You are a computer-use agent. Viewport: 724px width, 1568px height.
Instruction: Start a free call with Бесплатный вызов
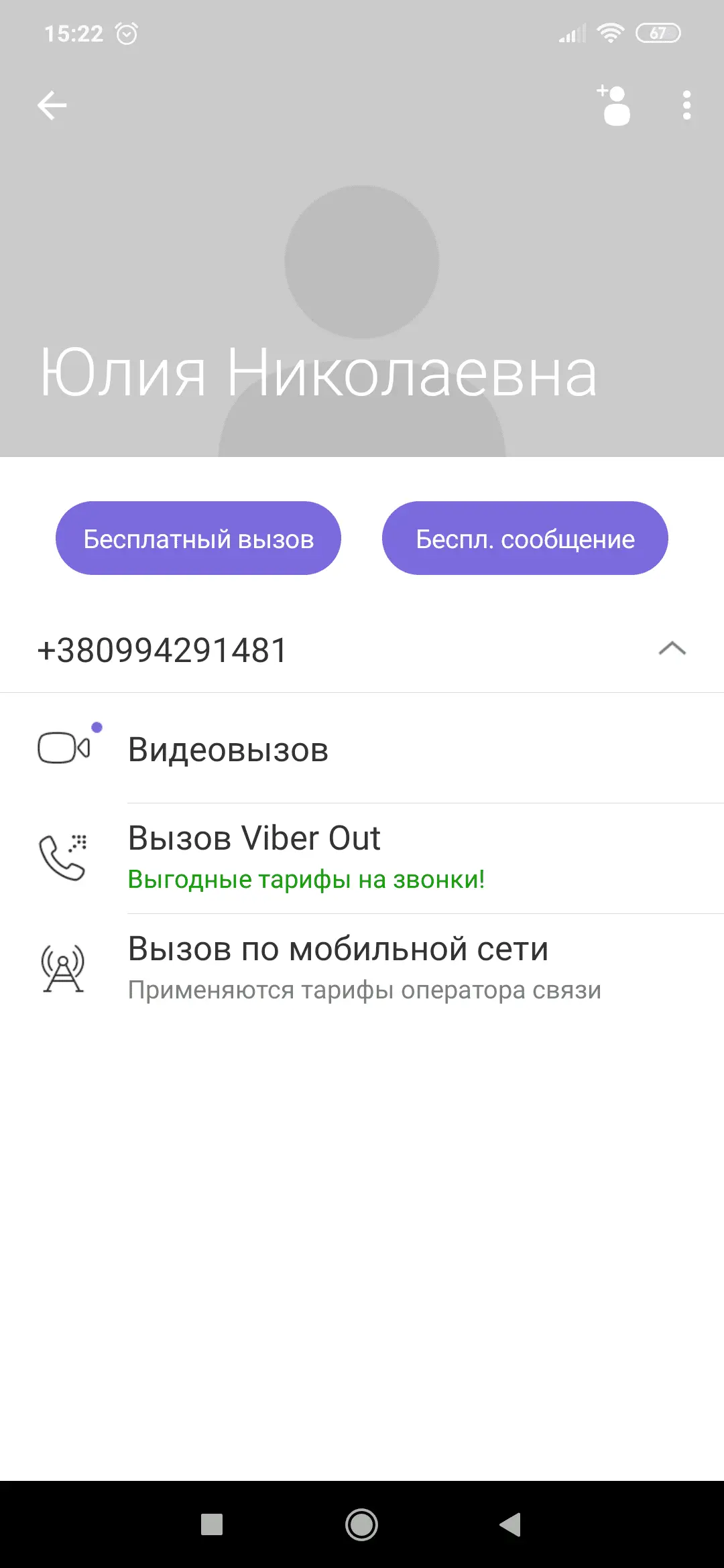[x=198, y=538]
